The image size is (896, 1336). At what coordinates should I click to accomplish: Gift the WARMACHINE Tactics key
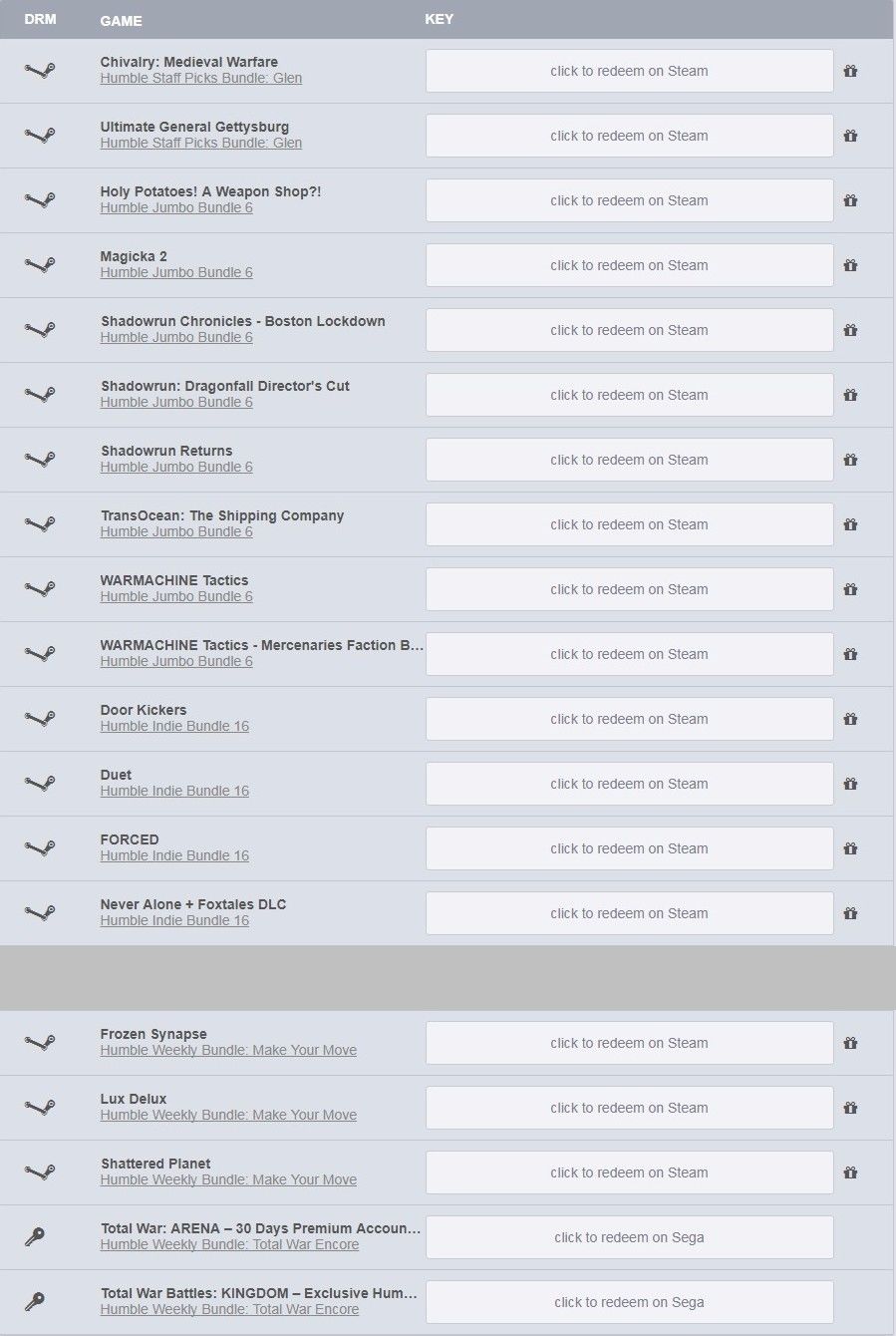coord(850,589)
